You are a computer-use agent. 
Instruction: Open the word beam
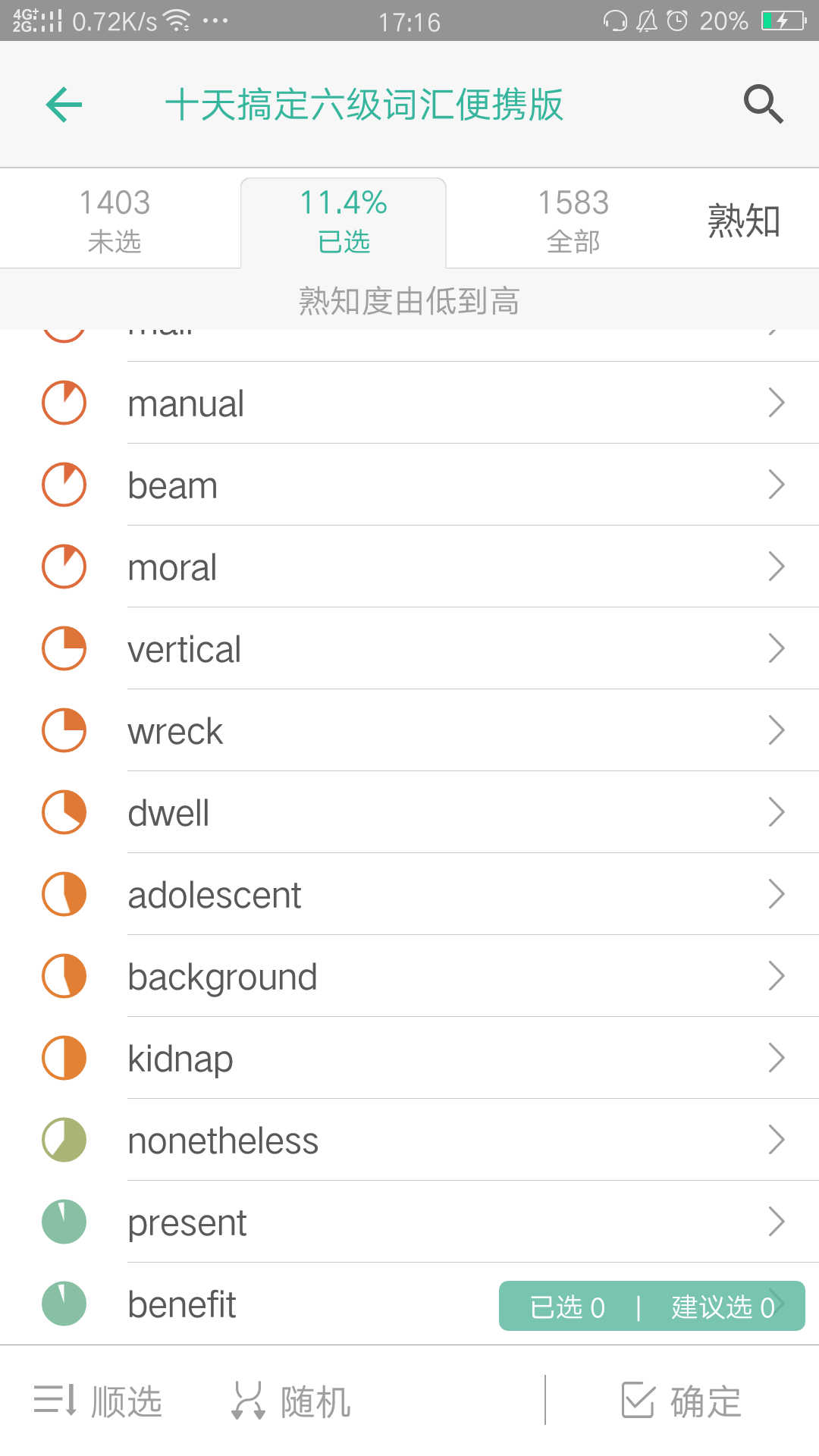click(x=409, y=485)
